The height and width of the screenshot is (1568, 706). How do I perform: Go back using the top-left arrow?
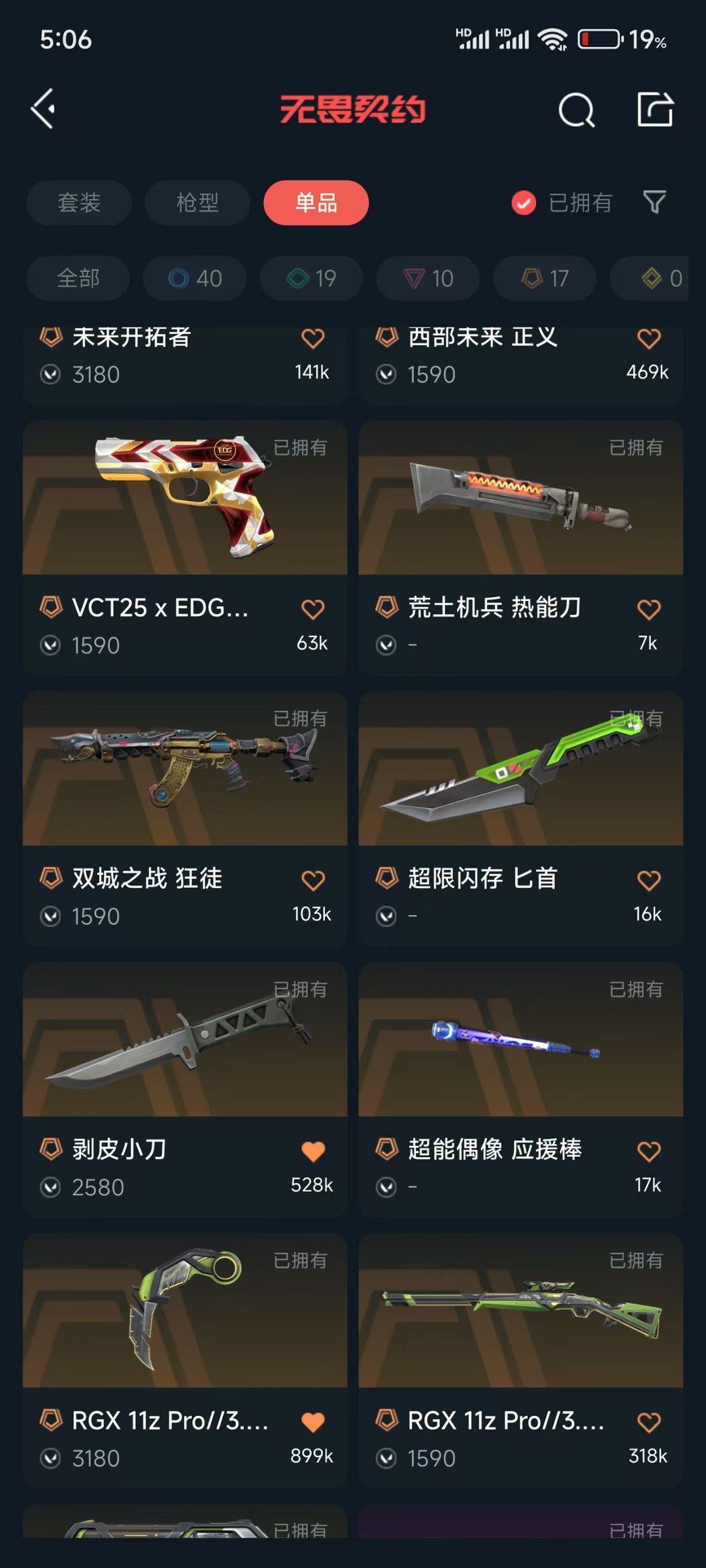(x=43, y=108)
